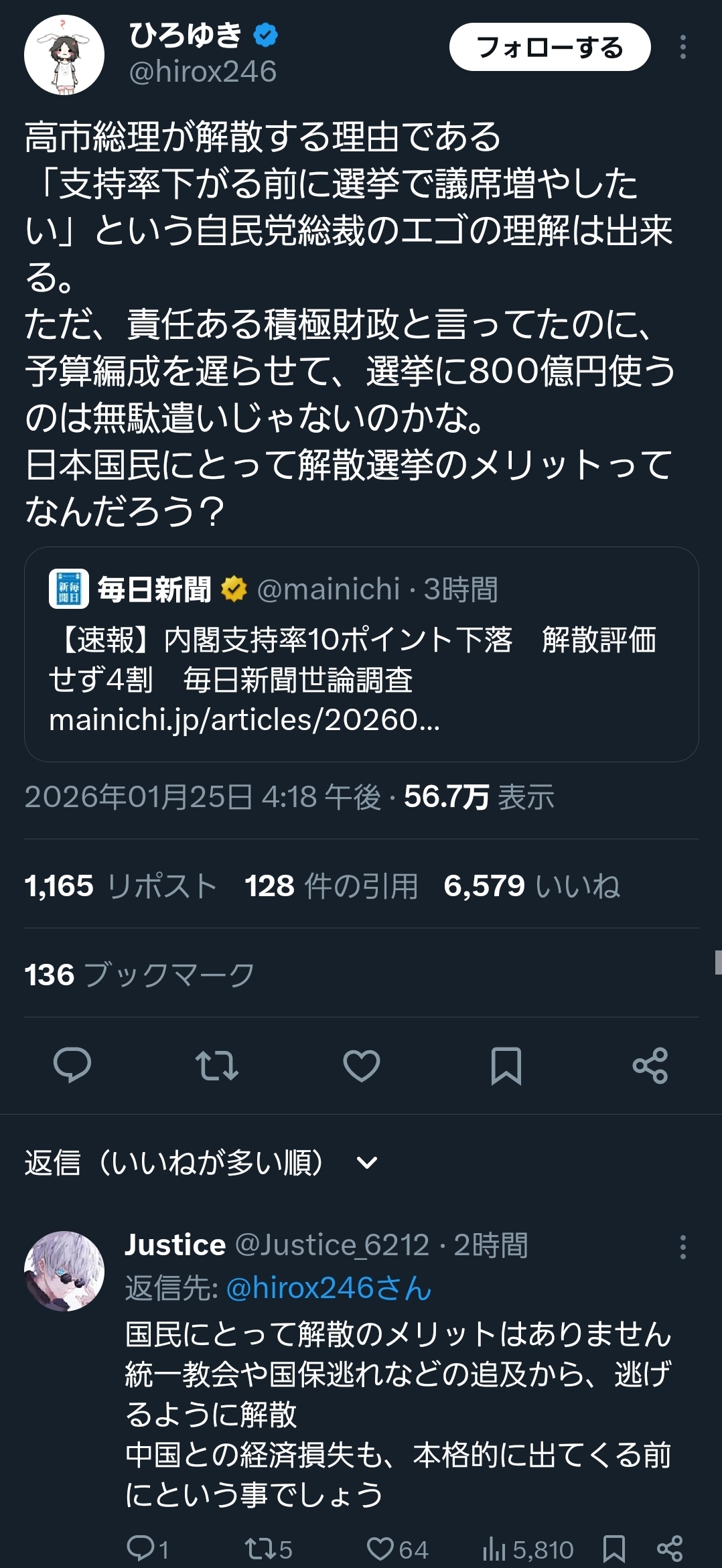The height and width of the screenshot is (1568, 722).
Task: View the 6,579 いいね list
Action: click(531, 885)
